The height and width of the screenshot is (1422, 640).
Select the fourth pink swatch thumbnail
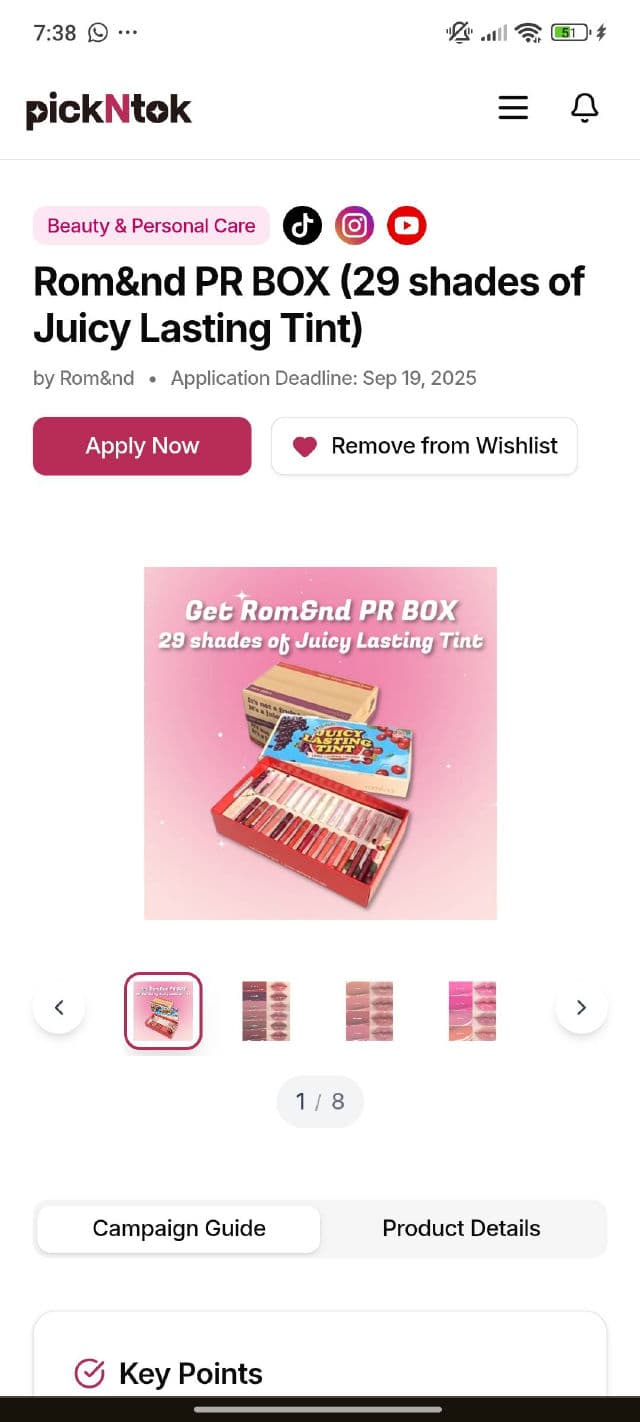pyautogui.click(x=472, y=1010)
